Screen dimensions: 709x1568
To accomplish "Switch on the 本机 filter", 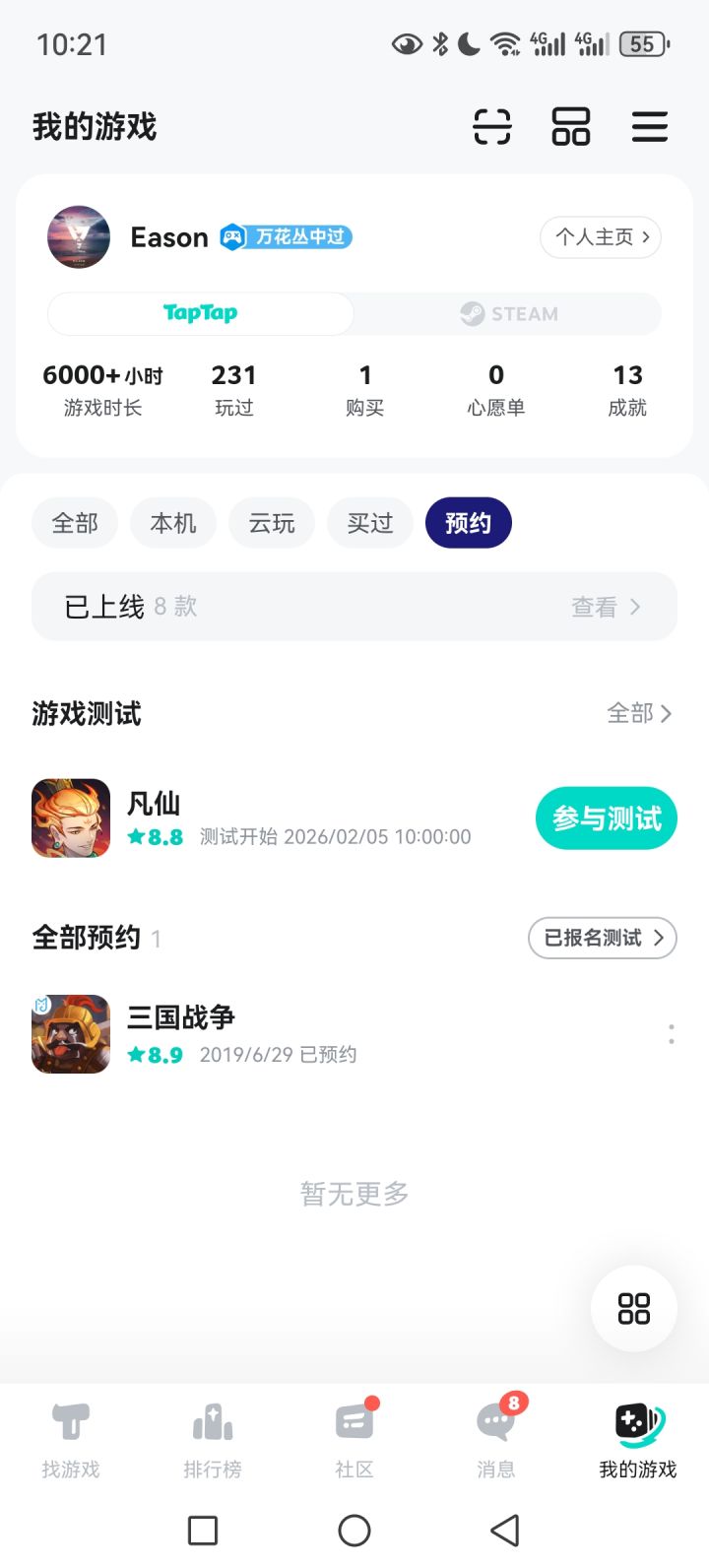I will click(x=172, y=523).
